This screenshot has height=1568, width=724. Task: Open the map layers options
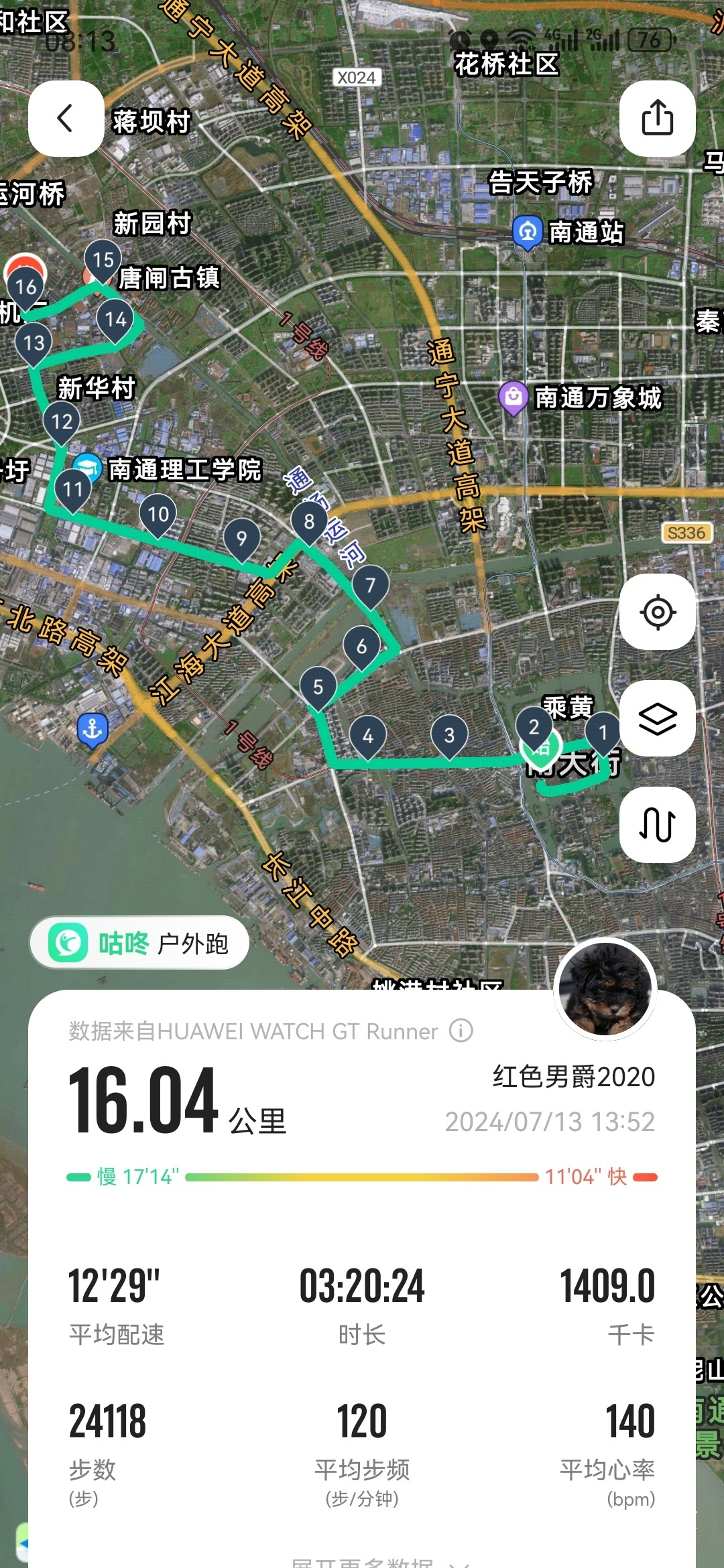[657, 718]
